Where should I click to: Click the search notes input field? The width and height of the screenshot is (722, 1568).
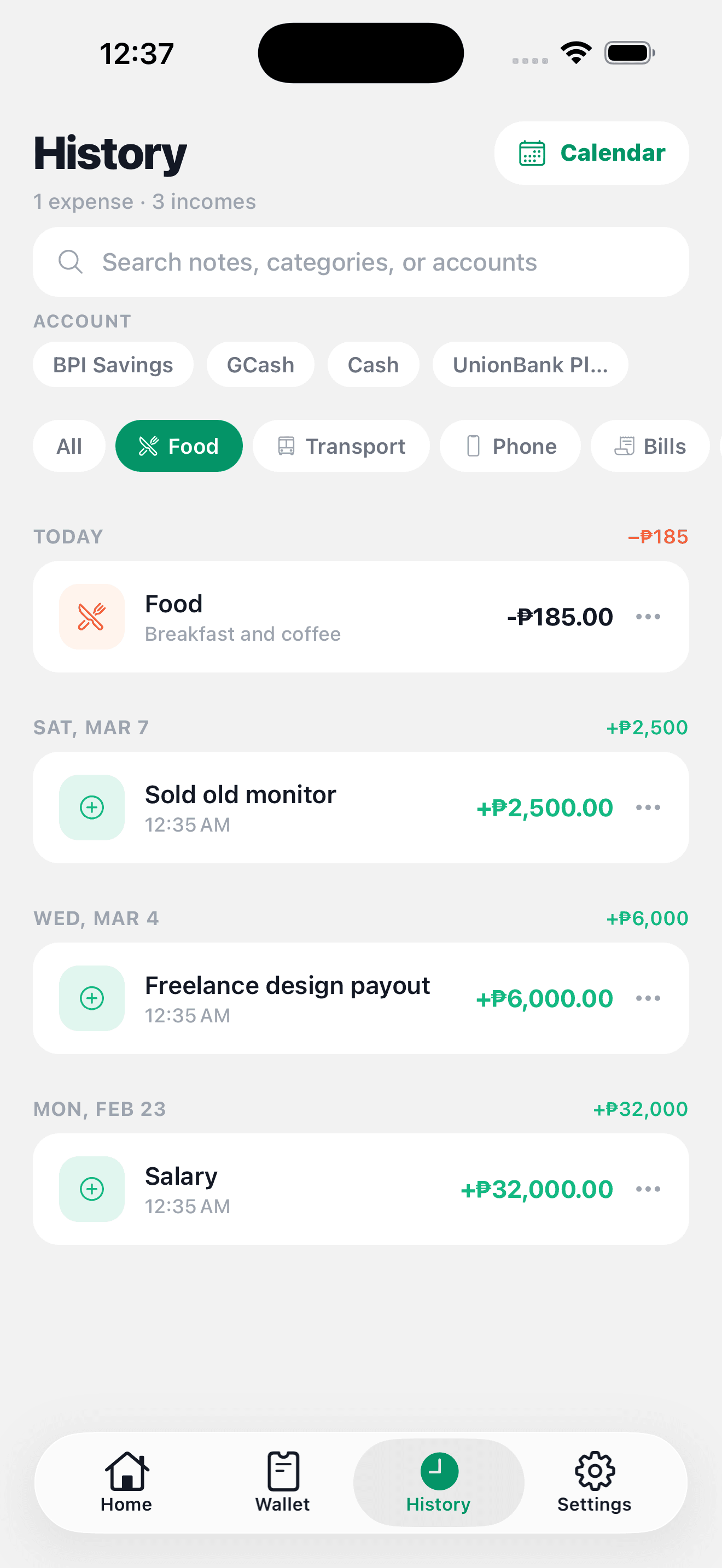pos(360,262)
